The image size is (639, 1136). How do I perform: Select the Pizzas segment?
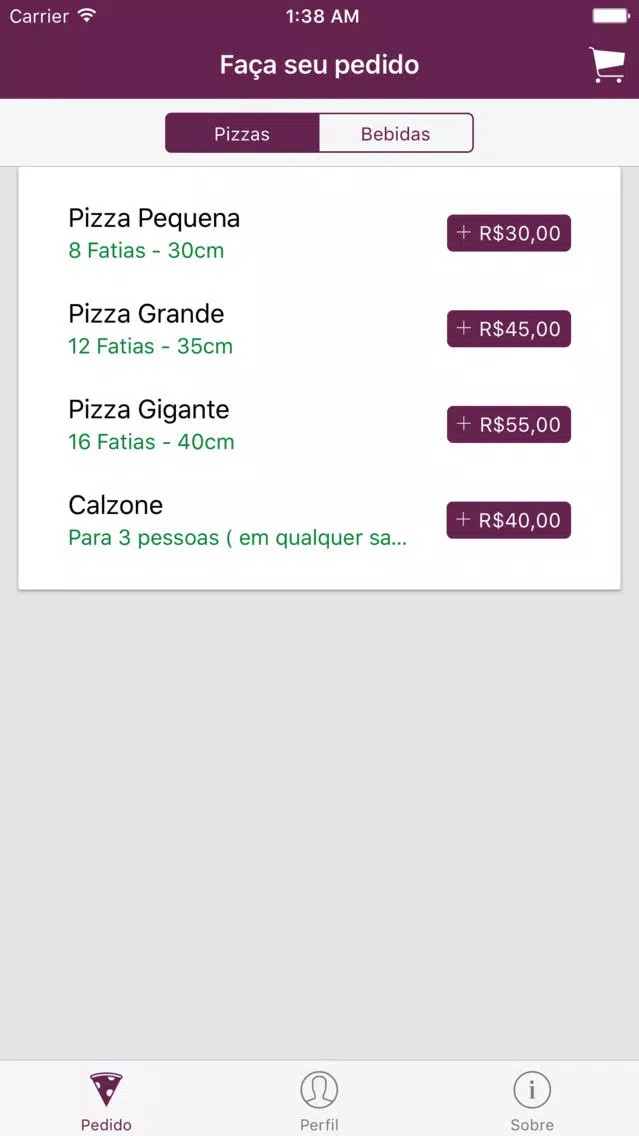click(x=242, y=133)
